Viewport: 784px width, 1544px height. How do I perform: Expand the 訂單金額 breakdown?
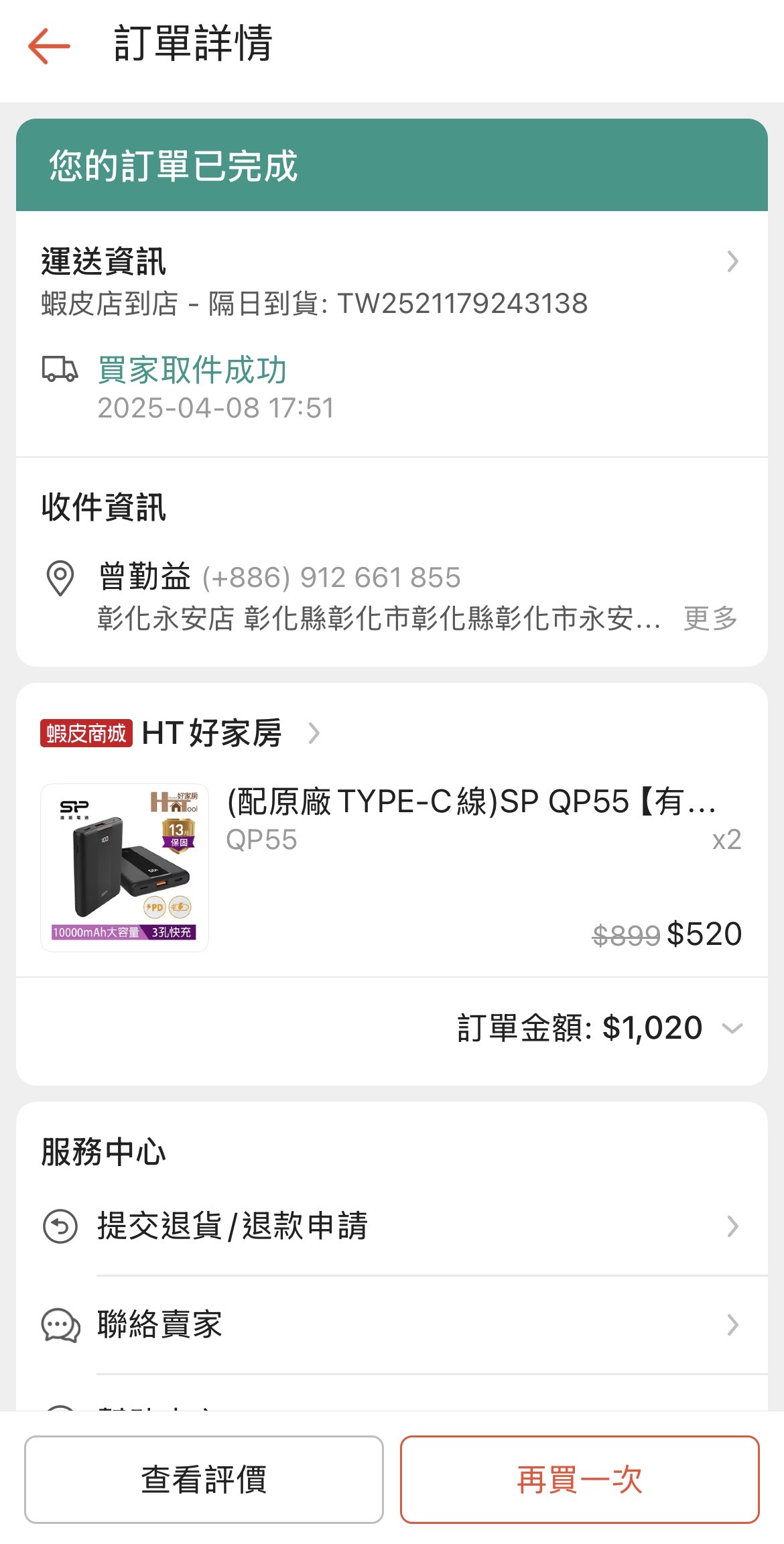click(x=732, y=1028)
